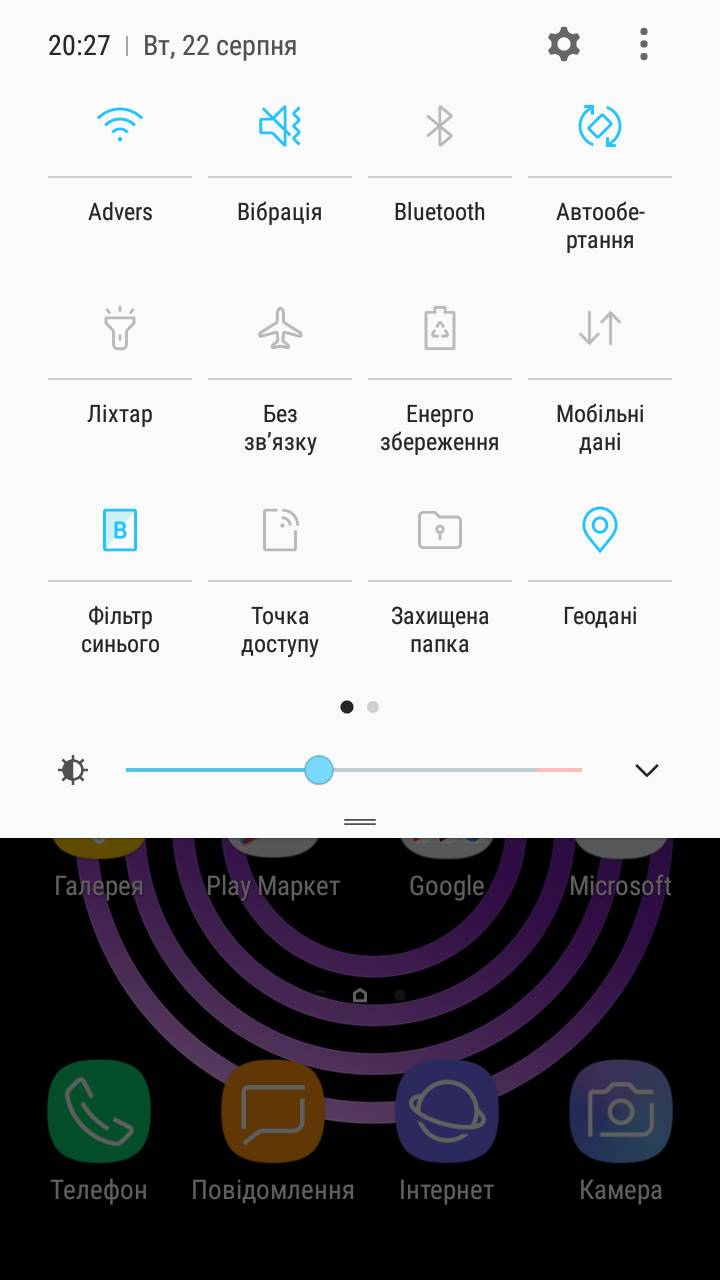Go to the second quick settings page dot
Image resolution: width=720 pixels, height=1280 pixels.
373,707
